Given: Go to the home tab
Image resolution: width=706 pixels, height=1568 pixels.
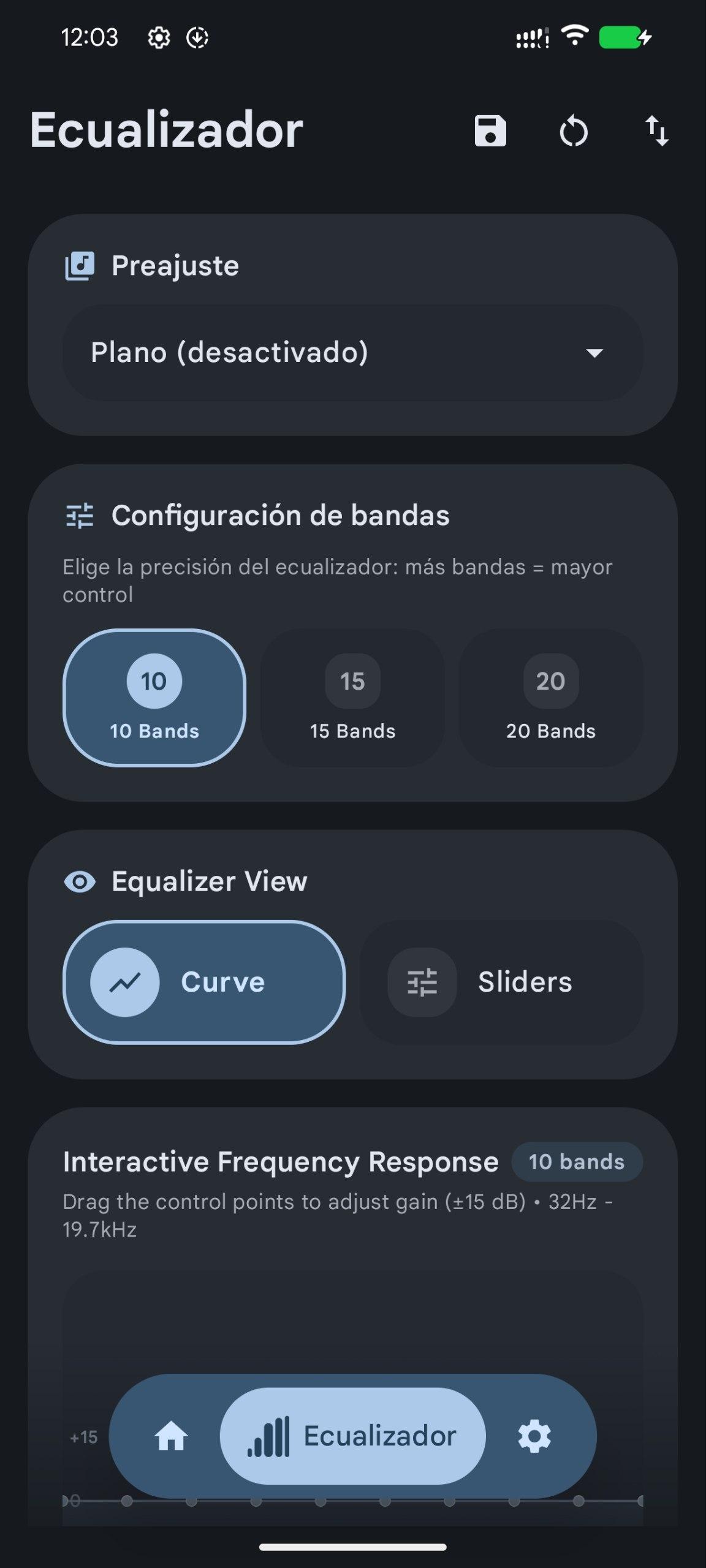Looking at the screenshot, I should [x=171, y=1436].
